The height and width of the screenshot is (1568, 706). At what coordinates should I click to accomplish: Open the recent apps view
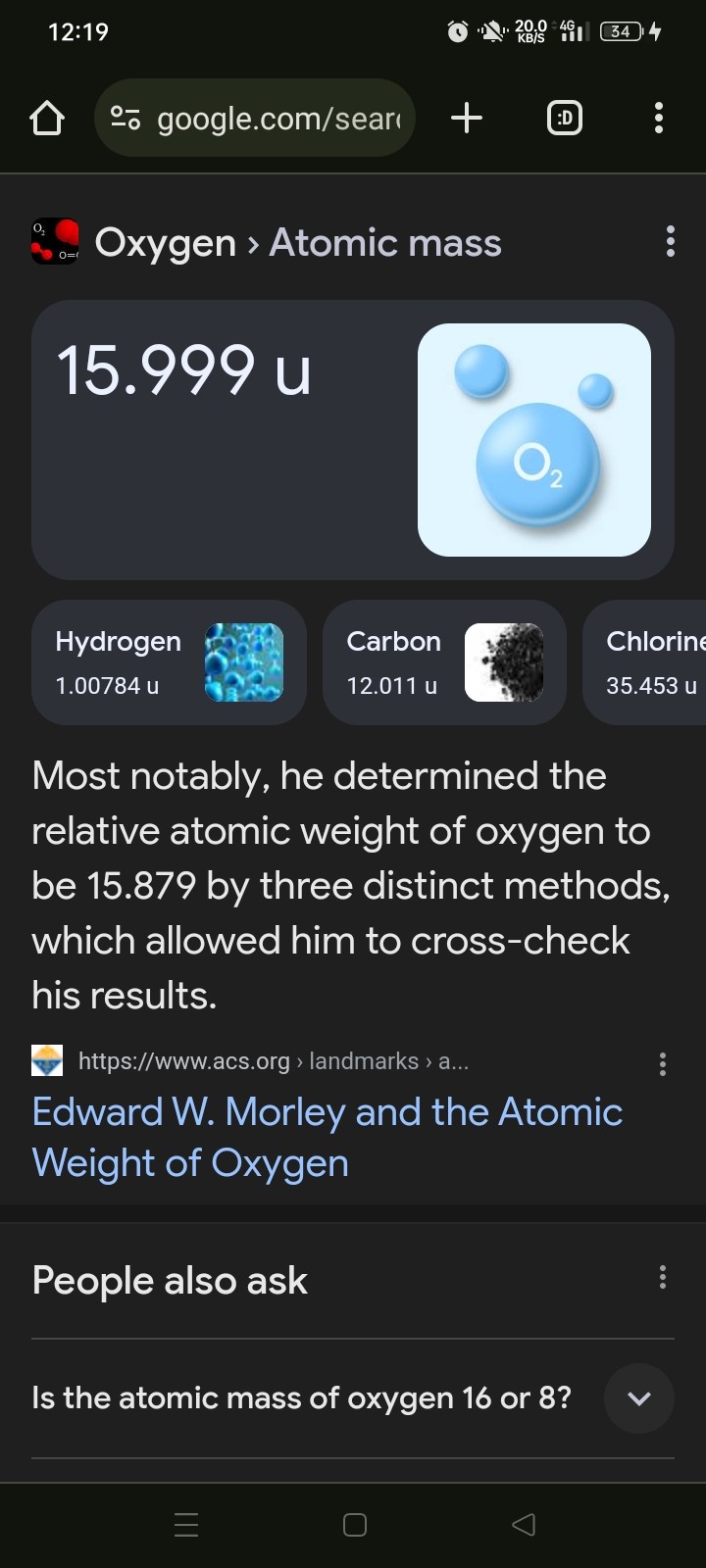186,1525
